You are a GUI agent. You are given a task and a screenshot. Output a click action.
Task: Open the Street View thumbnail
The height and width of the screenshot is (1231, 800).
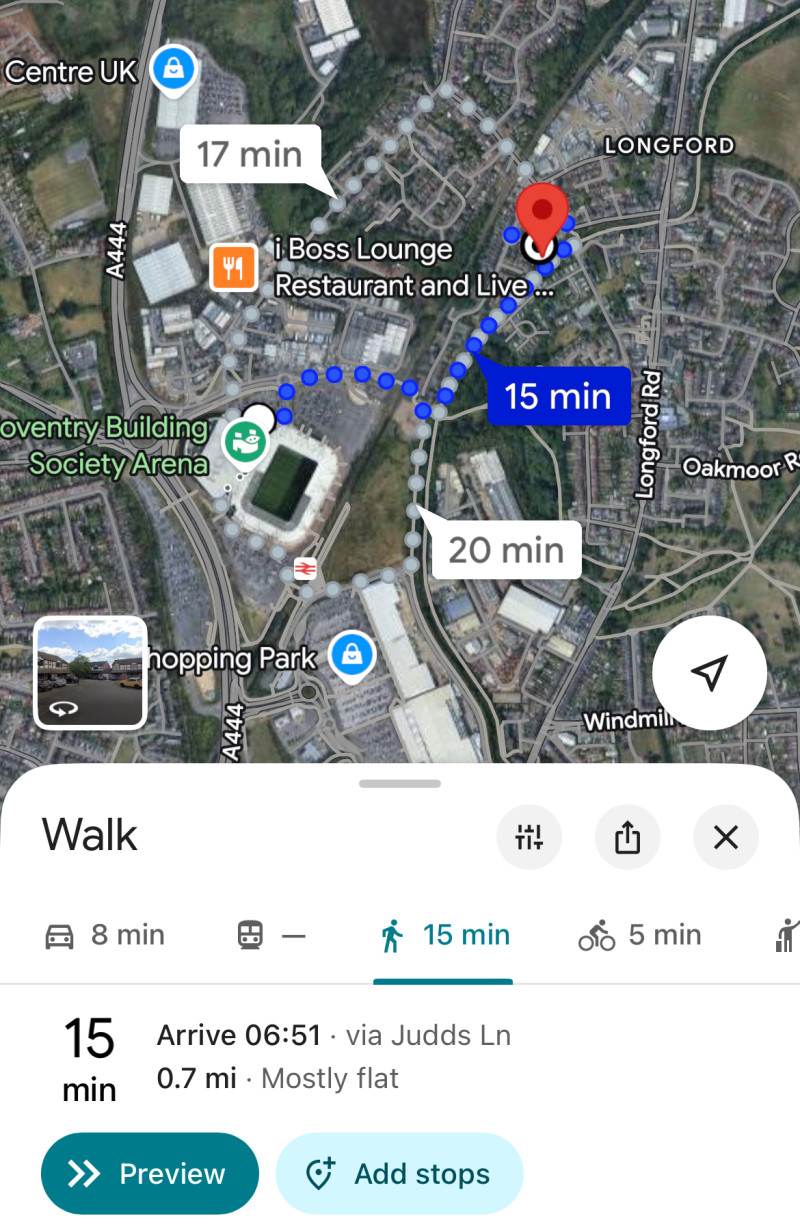pyautogui.click(x=90, y=671)
